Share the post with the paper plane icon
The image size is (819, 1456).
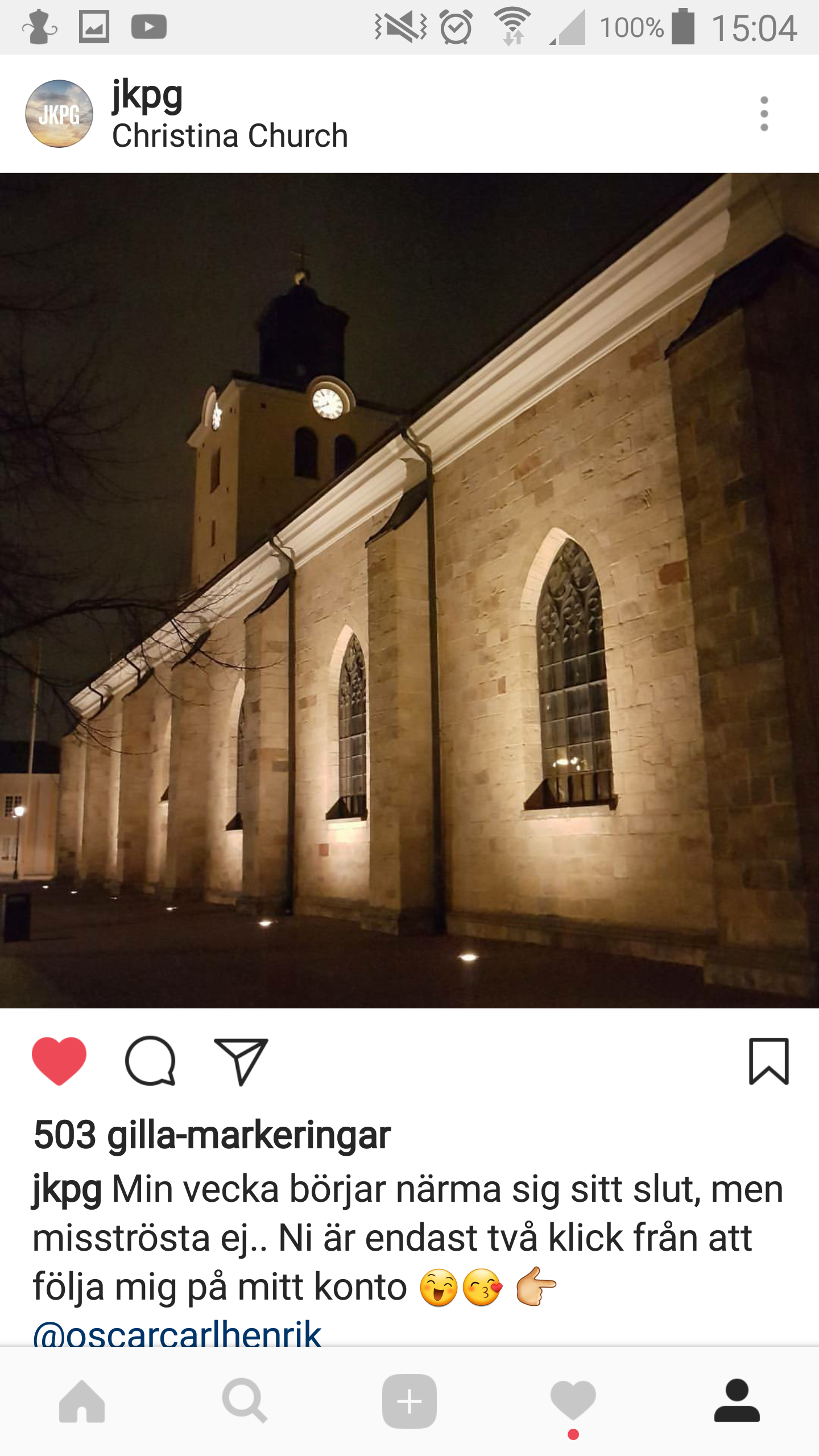click(x=241, y=1061)
